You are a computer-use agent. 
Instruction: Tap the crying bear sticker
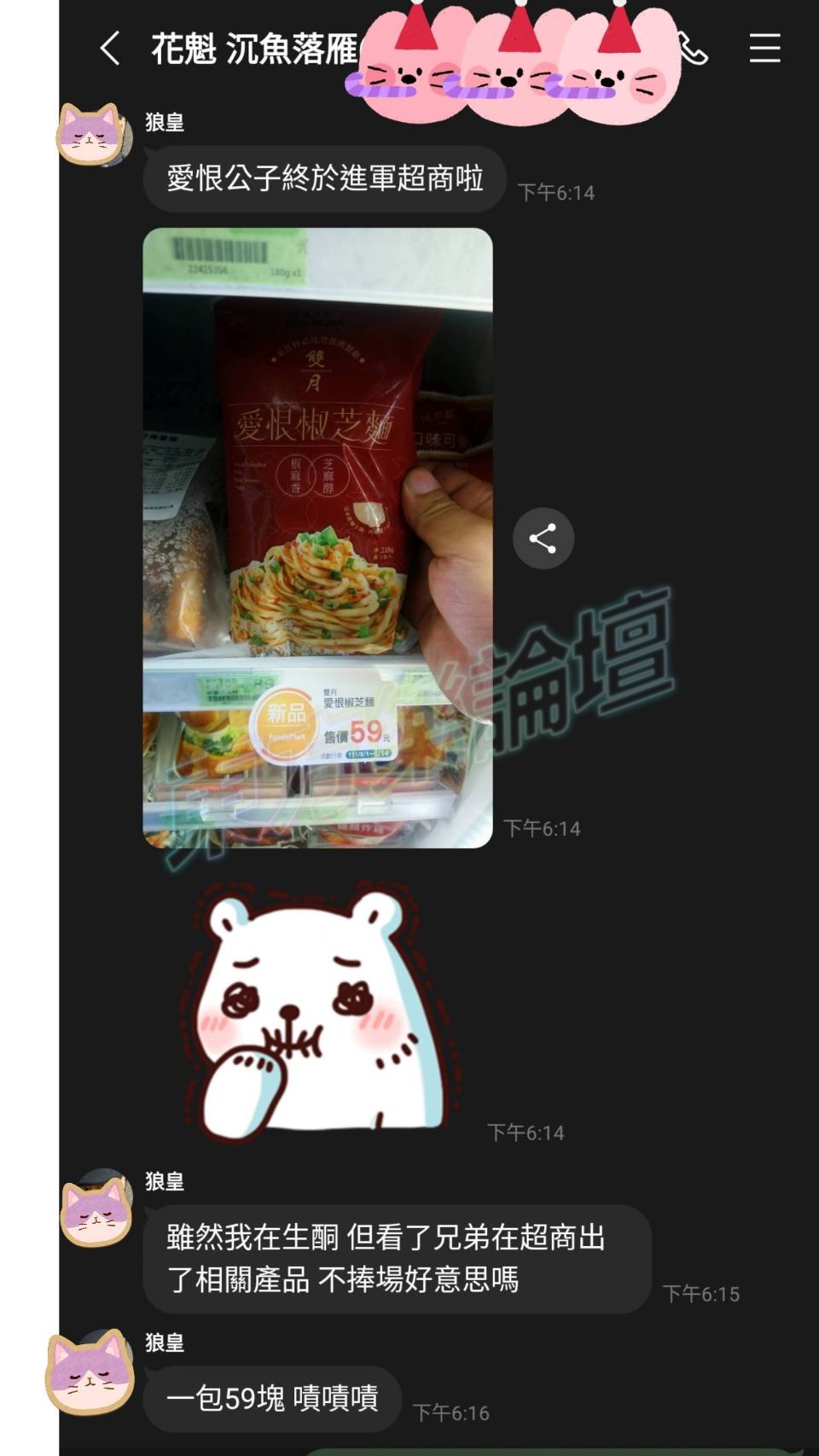pyautogui.click(x=320, y=1011)
